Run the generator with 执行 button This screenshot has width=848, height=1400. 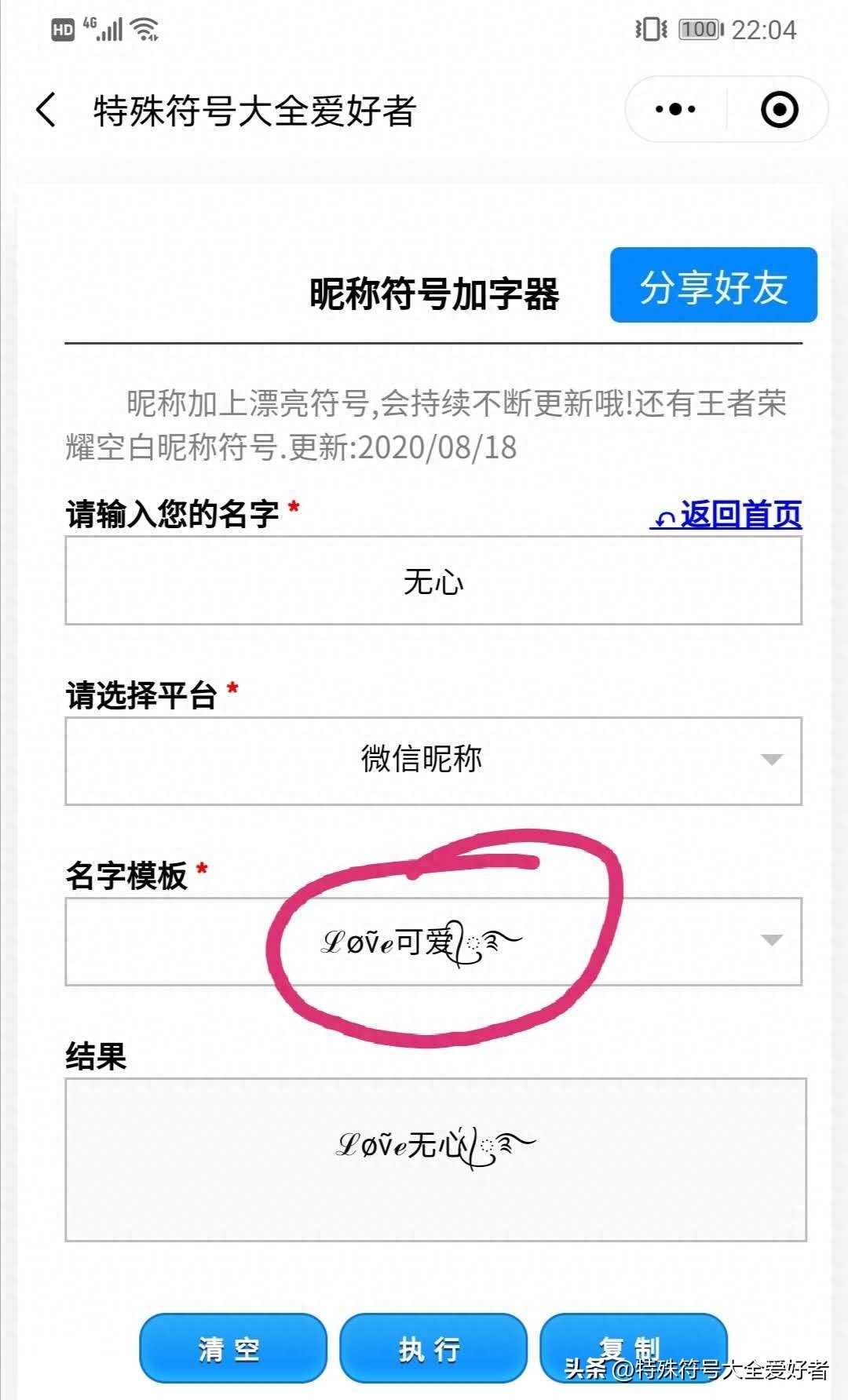click(x=433, y=1348)
